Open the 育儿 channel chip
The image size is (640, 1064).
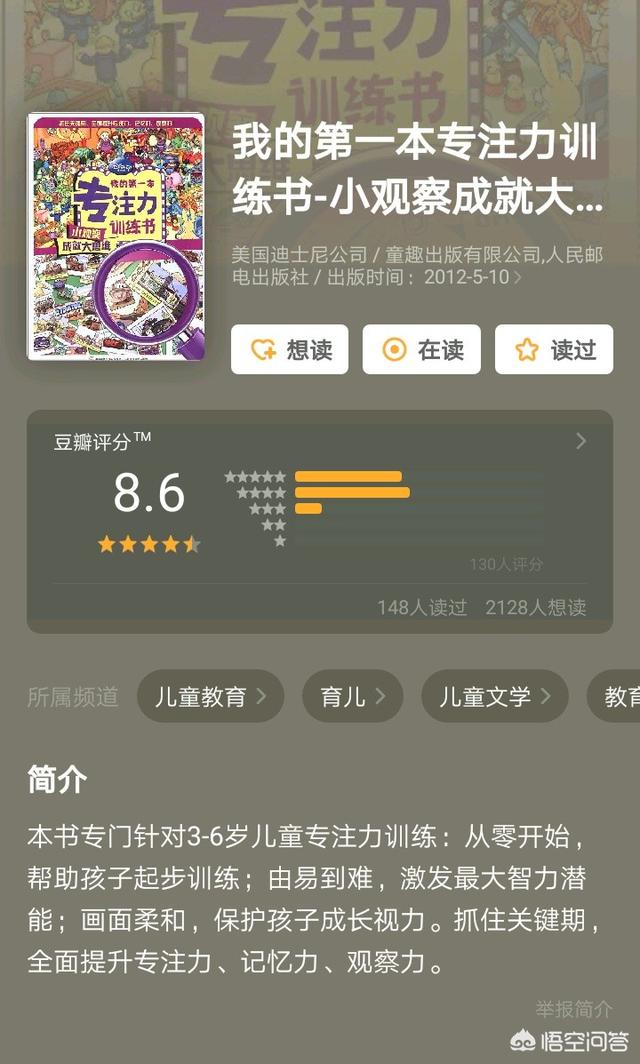[x=352, y=696]
